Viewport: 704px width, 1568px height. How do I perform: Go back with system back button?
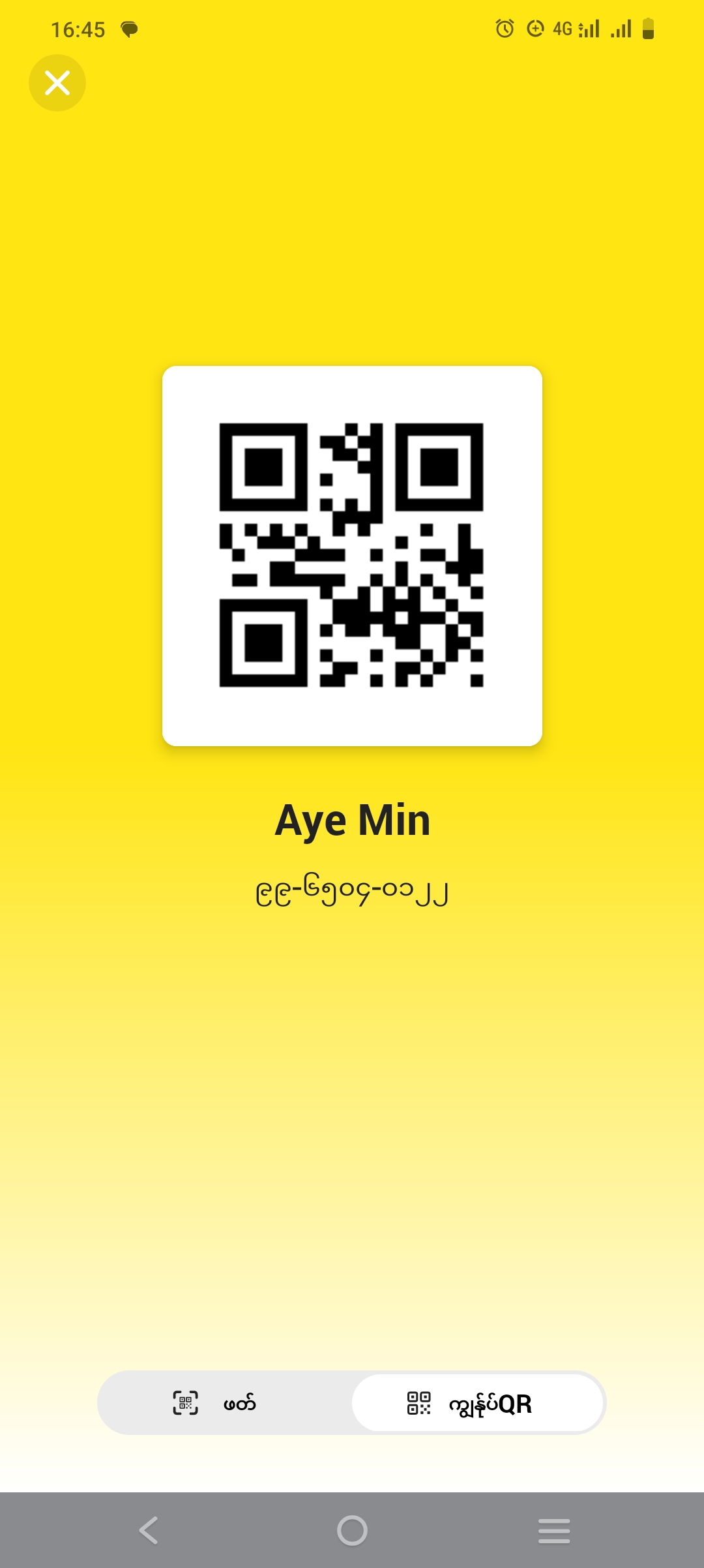point(149,1530)
